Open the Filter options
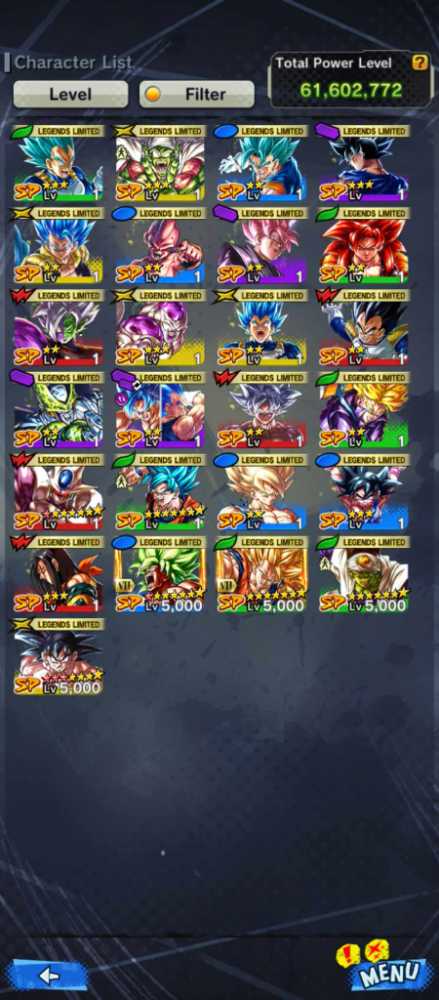The image size is (439, 1000). (x=197, y=94)
